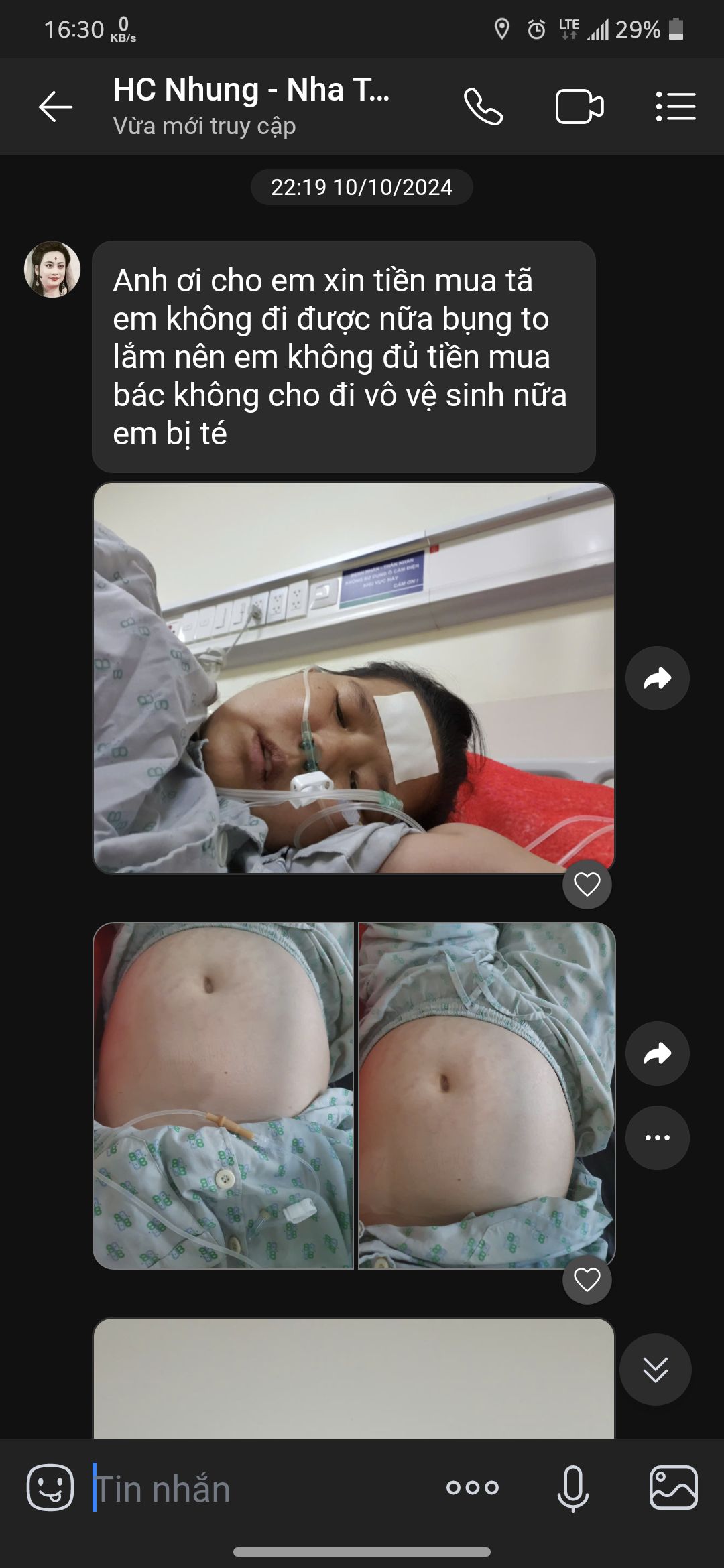Start a voice call with HC Nhung

(483, 107)
